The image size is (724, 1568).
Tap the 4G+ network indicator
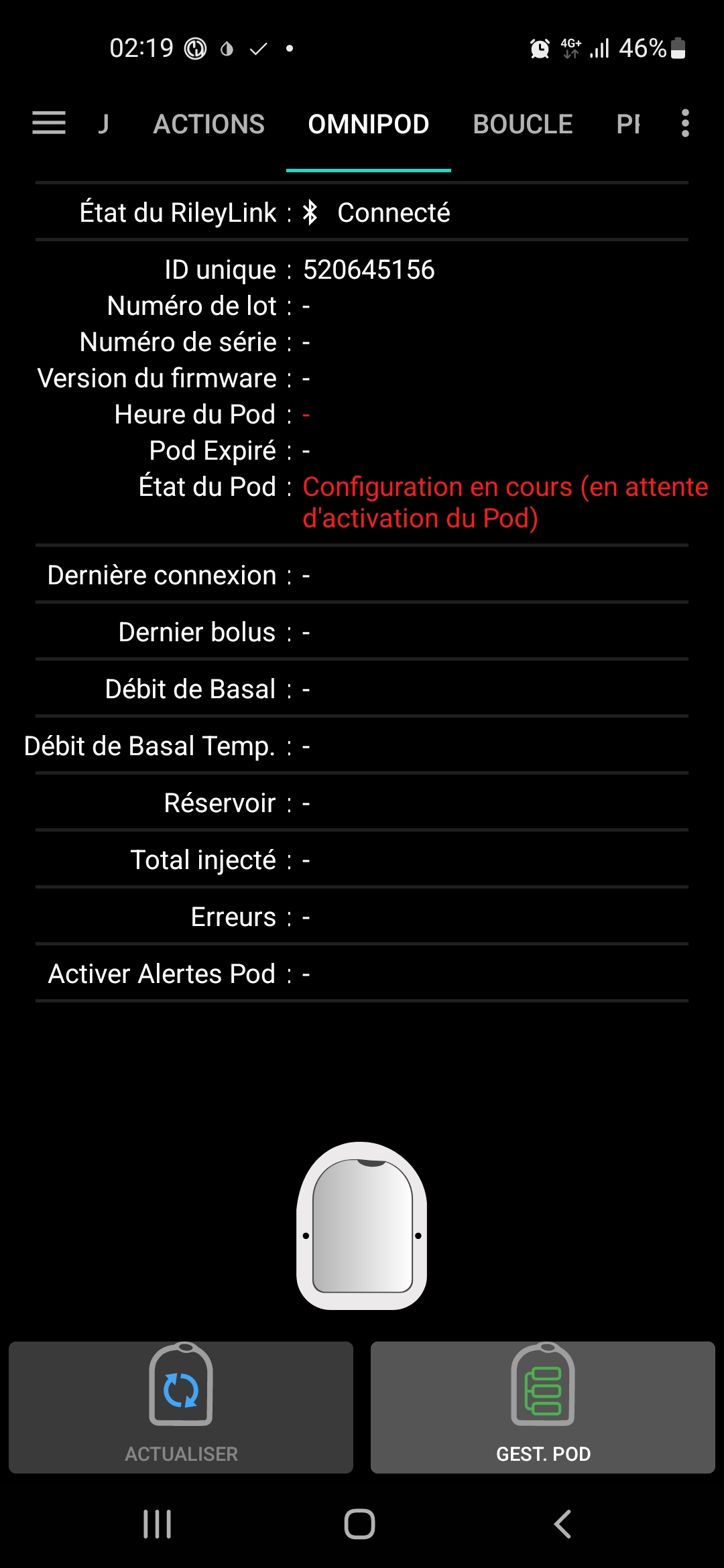pos(570,48)
